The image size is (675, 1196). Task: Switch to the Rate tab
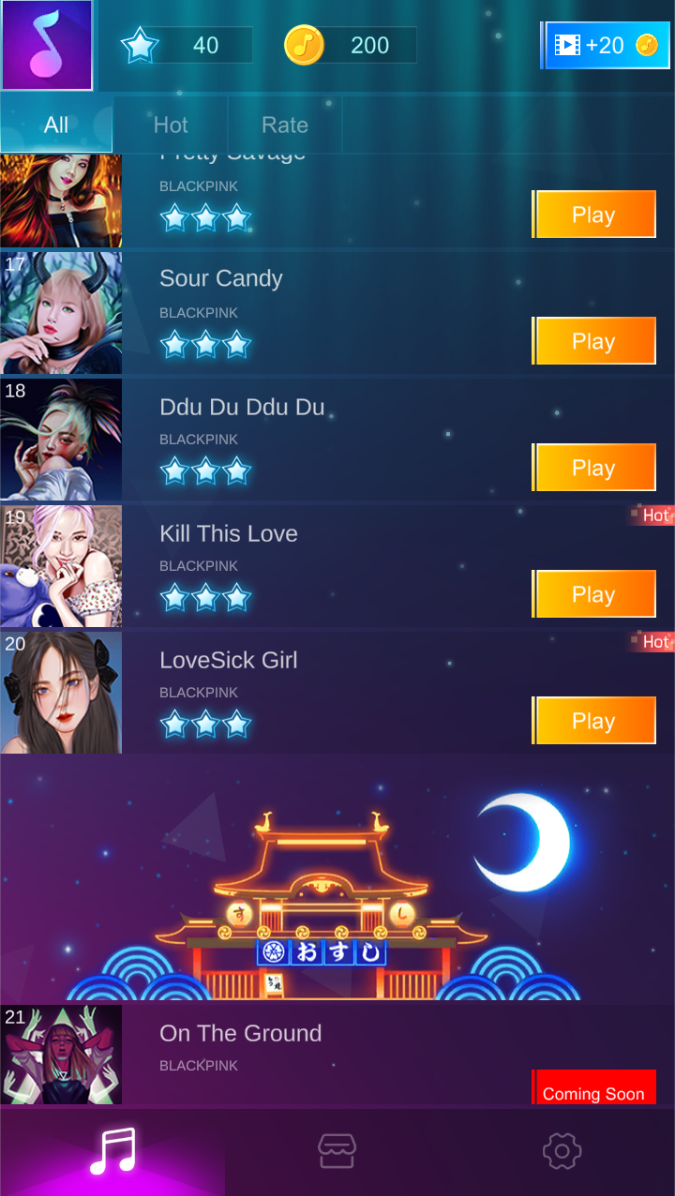click(x=285, y=124)
